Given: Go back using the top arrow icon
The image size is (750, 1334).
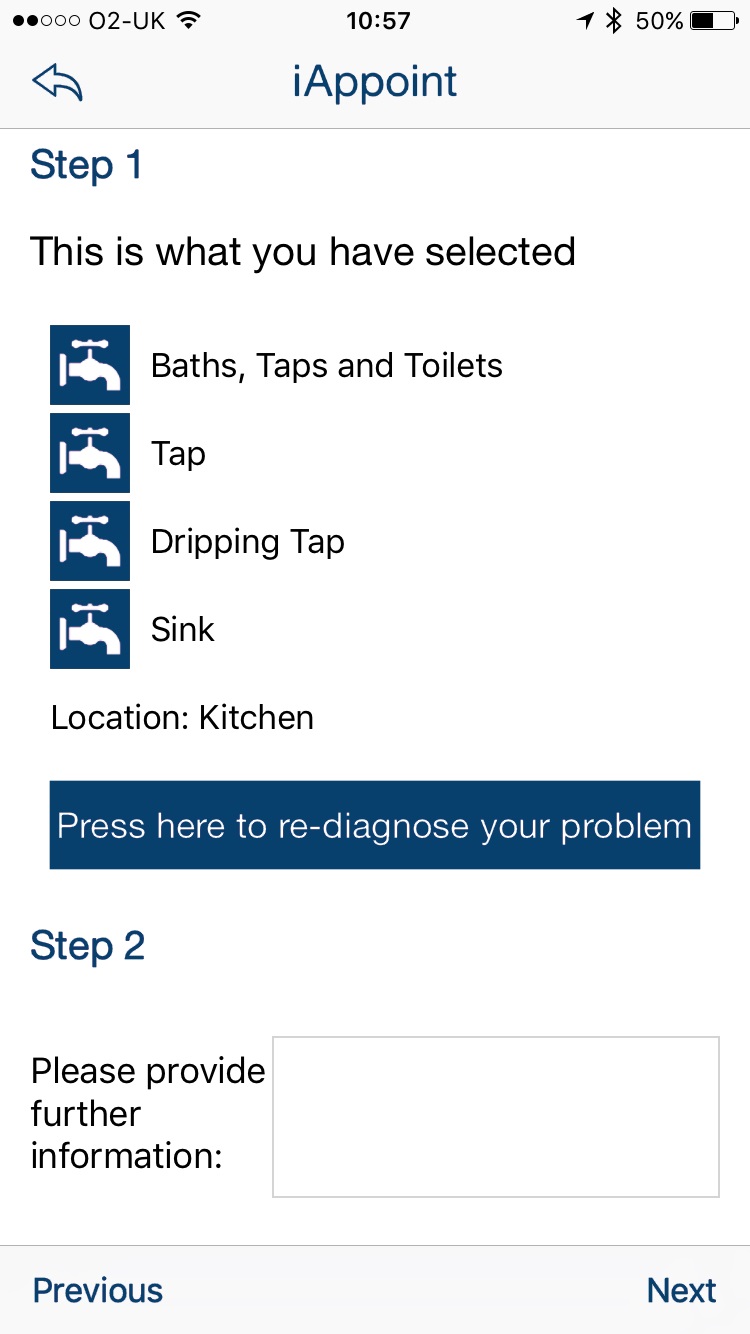Looking at the screenshot, I should coord(57,82).
